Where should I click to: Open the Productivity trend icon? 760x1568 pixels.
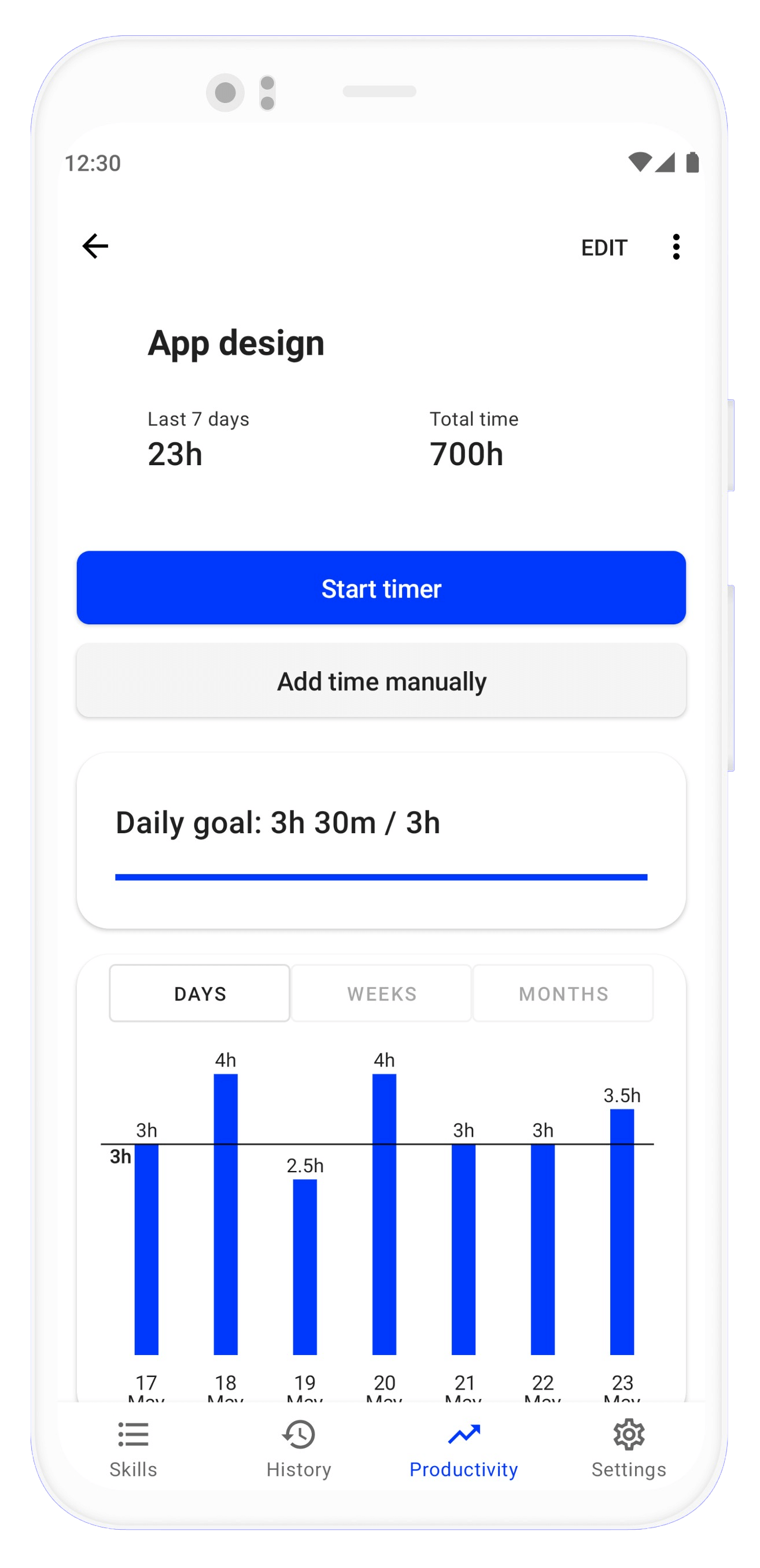click(x=464, y=1436)
